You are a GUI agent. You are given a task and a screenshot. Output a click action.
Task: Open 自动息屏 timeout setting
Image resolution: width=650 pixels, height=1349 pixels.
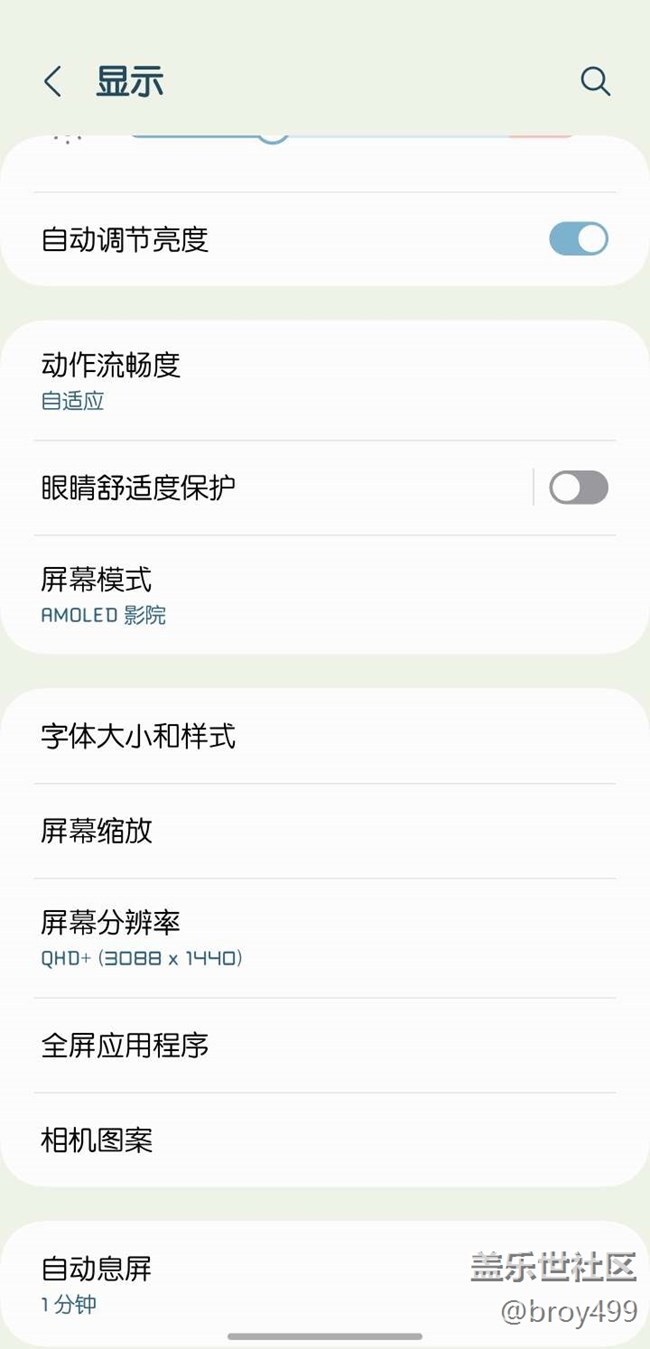pos(325,1284)
